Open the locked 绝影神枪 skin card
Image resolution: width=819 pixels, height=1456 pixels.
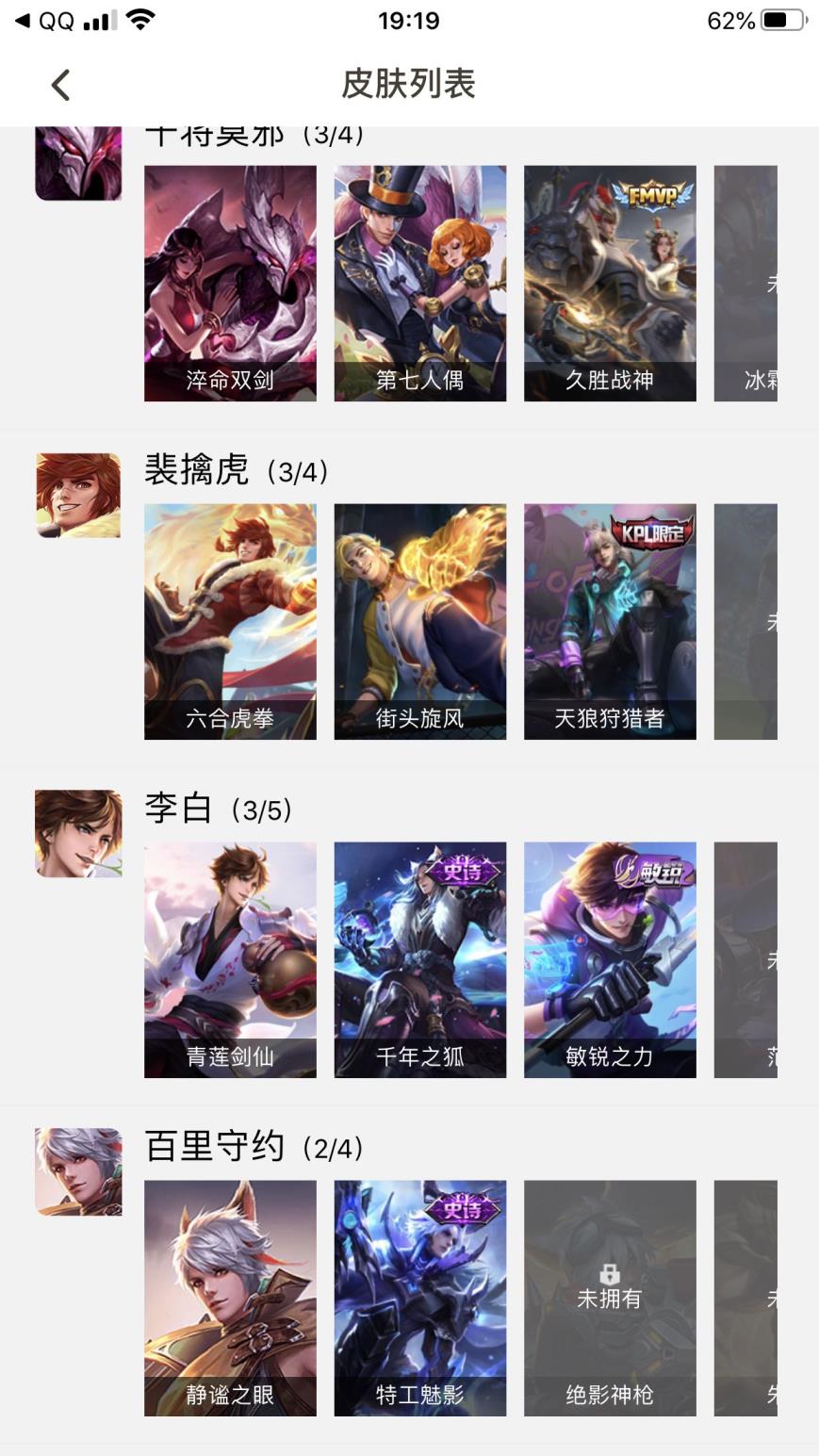pyautogui.click(x=610, y=1298)
